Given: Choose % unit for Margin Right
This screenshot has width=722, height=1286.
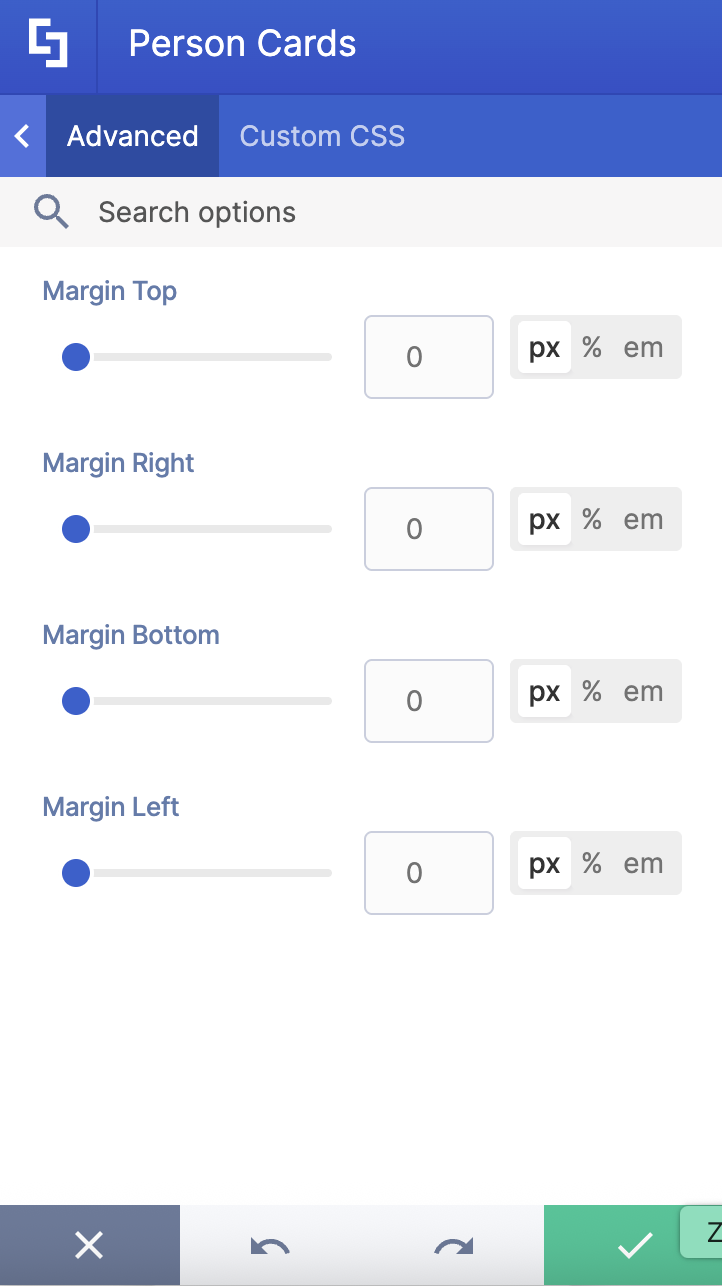Looking at the screenshot, I should 592,519.
